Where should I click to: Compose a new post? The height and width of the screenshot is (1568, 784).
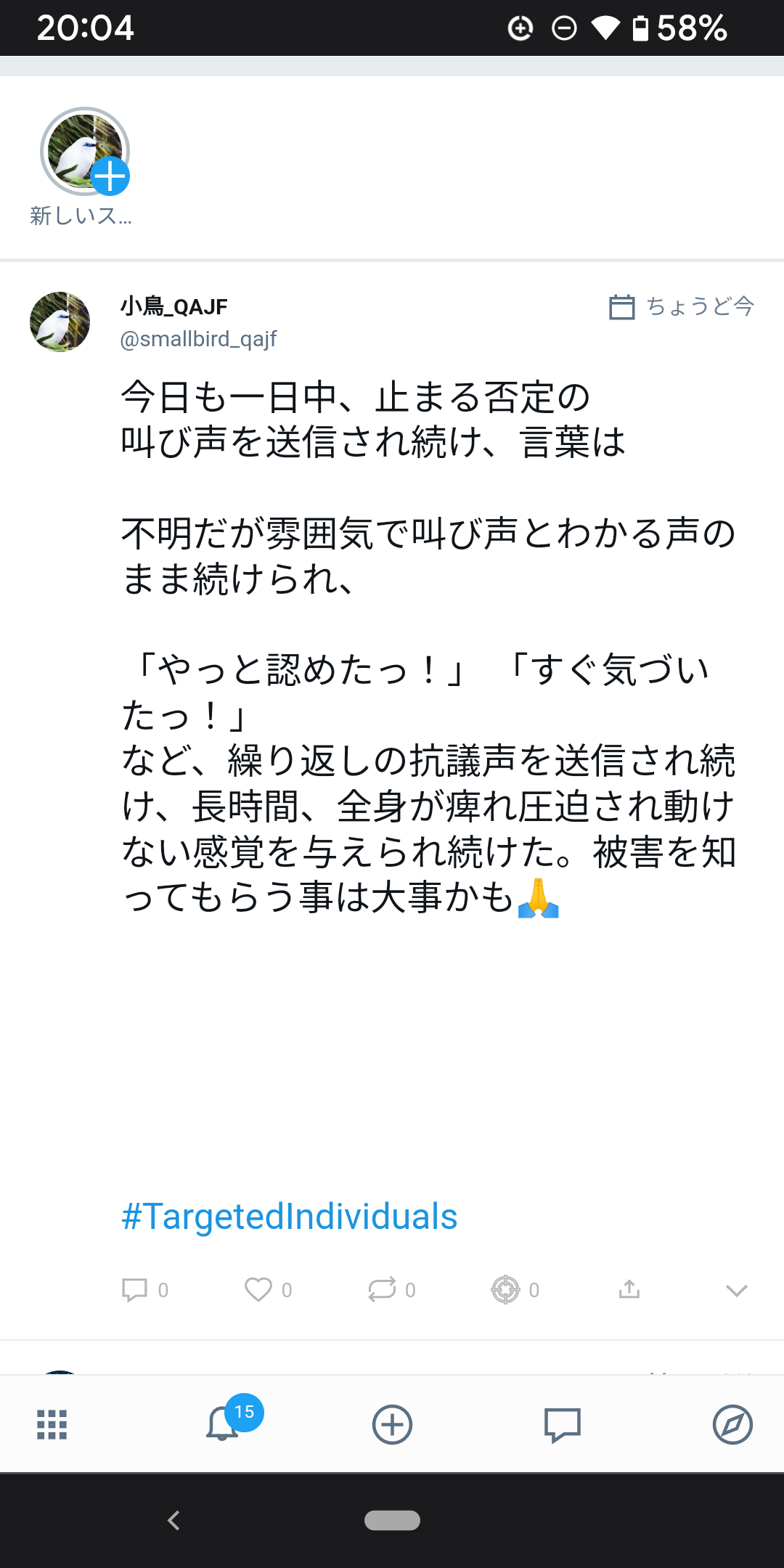[392, 1424]
